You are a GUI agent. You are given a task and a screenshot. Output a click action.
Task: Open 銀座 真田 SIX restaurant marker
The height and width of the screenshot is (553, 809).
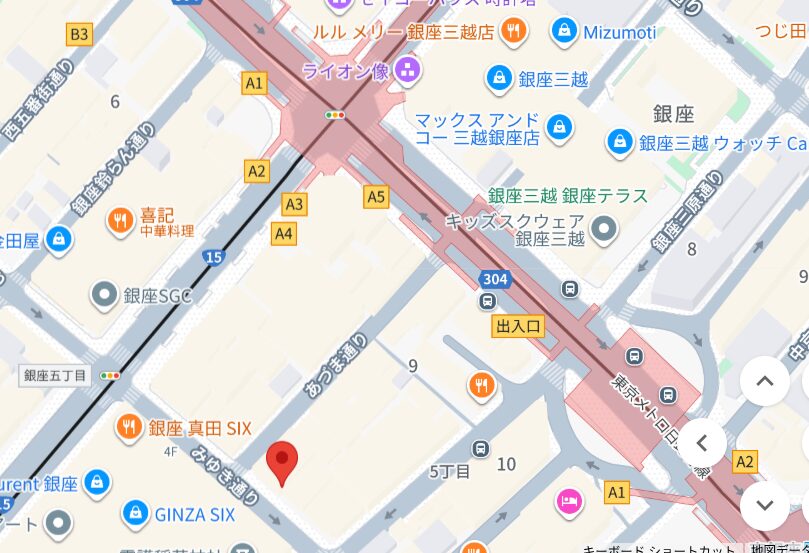(x=130, y=428)
